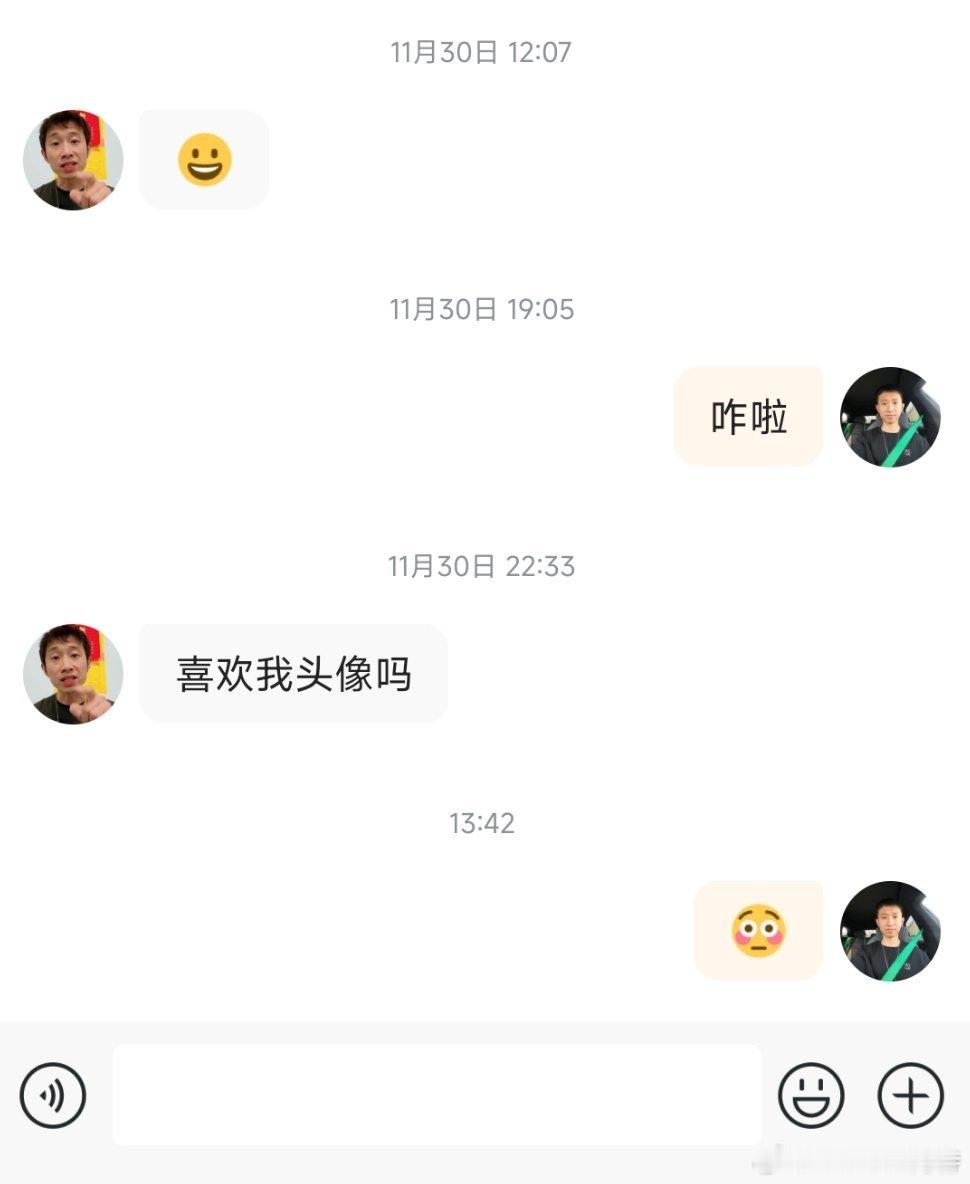Click the blushing emoji message bubble
970x1184 pixels.
[x=758, y=931]
